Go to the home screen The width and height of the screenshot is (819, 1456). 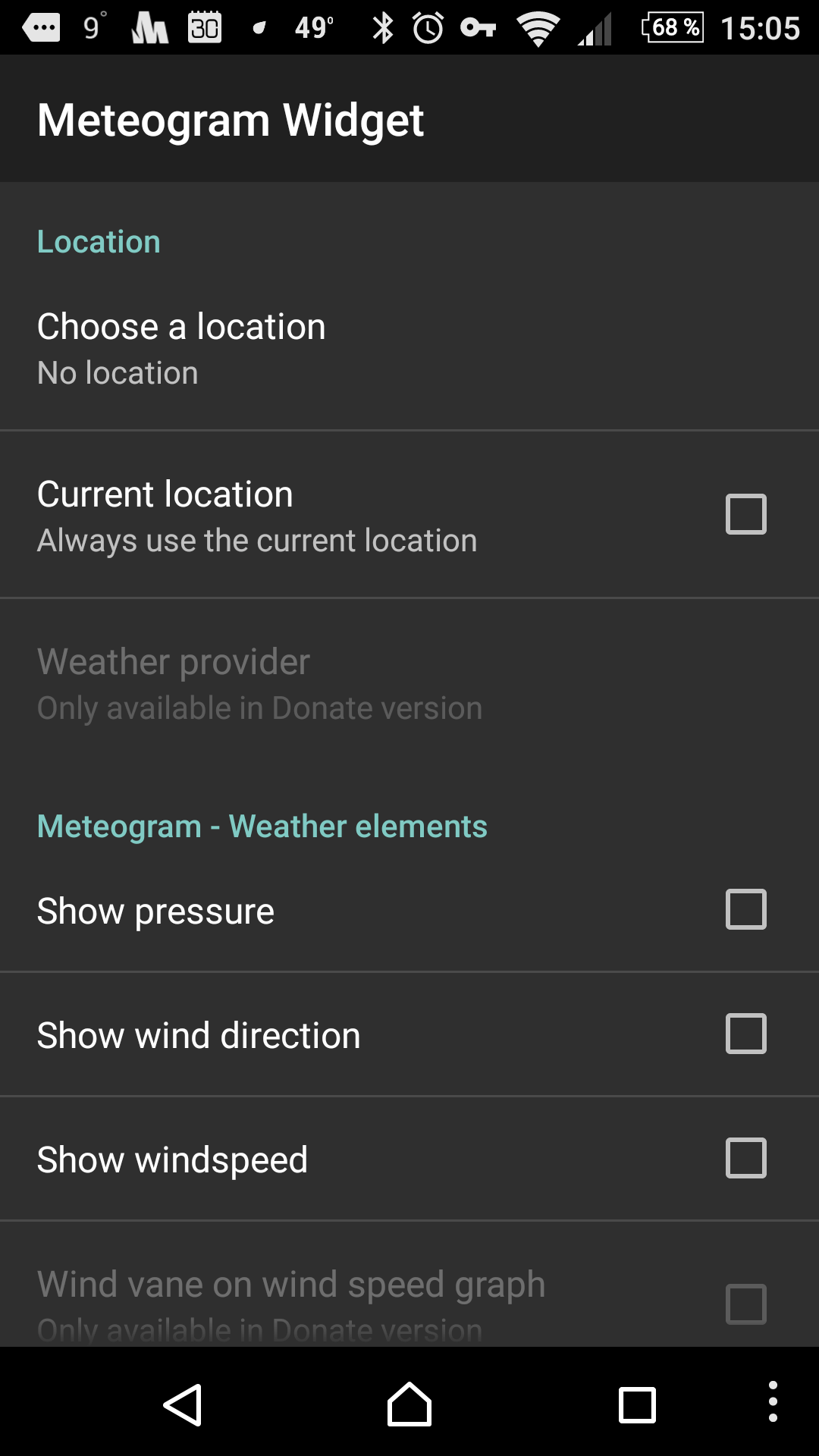point(409,1404)
